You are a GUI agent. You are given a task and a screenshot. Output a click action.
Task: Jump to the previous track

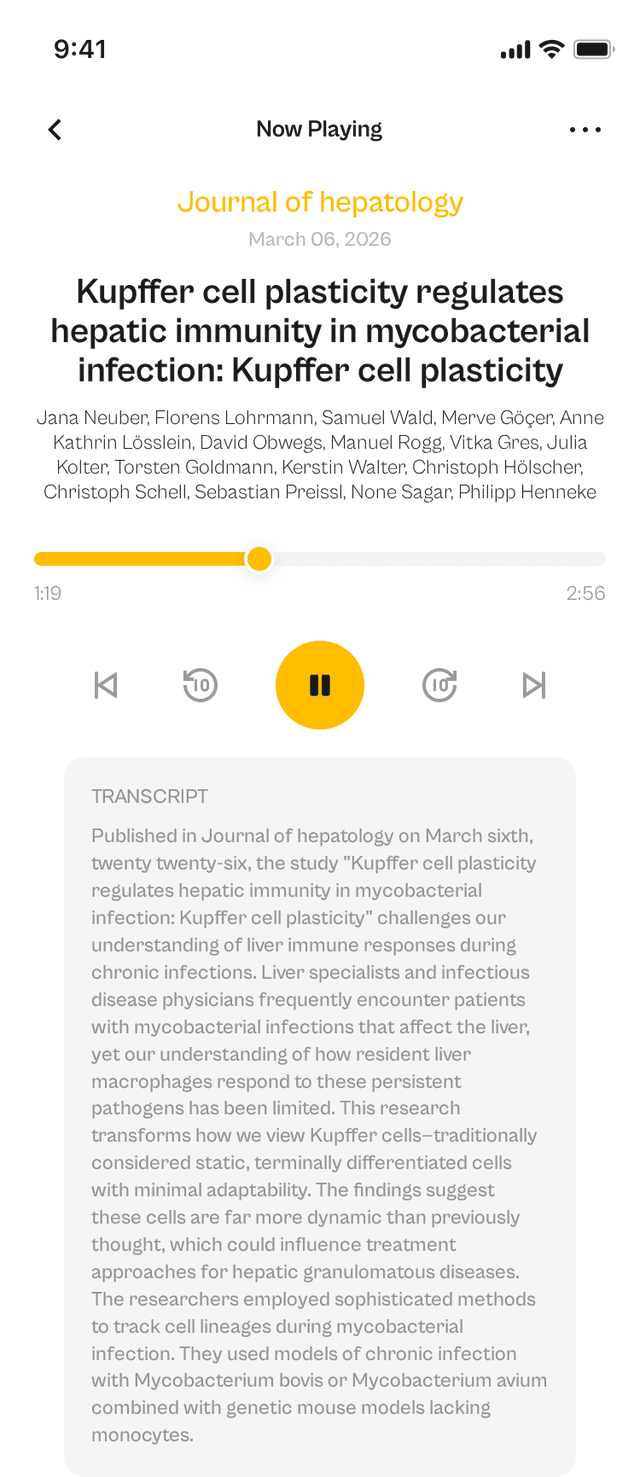click(x=106, y=685)
